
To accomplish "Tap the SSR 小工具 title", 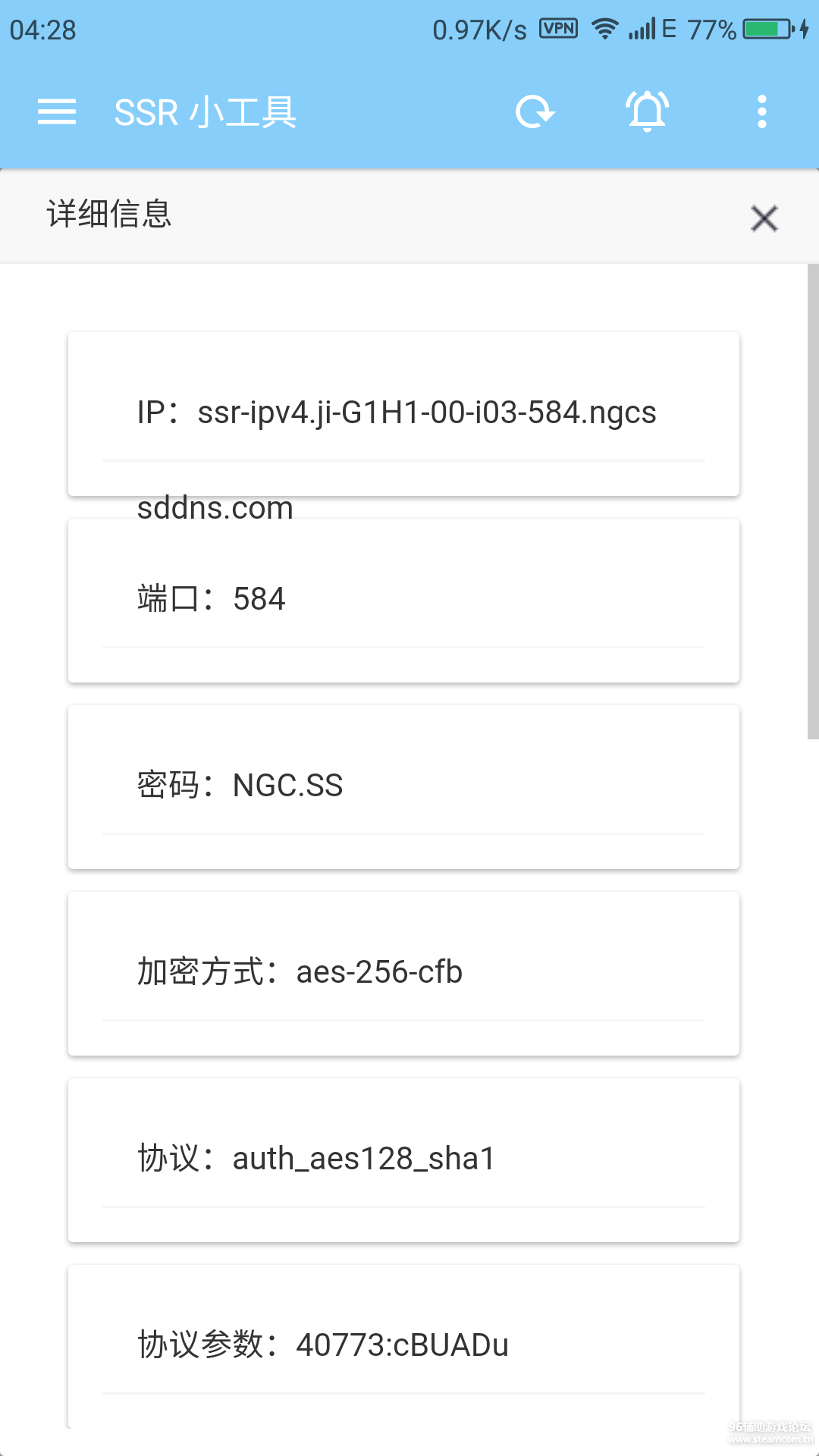I will pos(205,111).
